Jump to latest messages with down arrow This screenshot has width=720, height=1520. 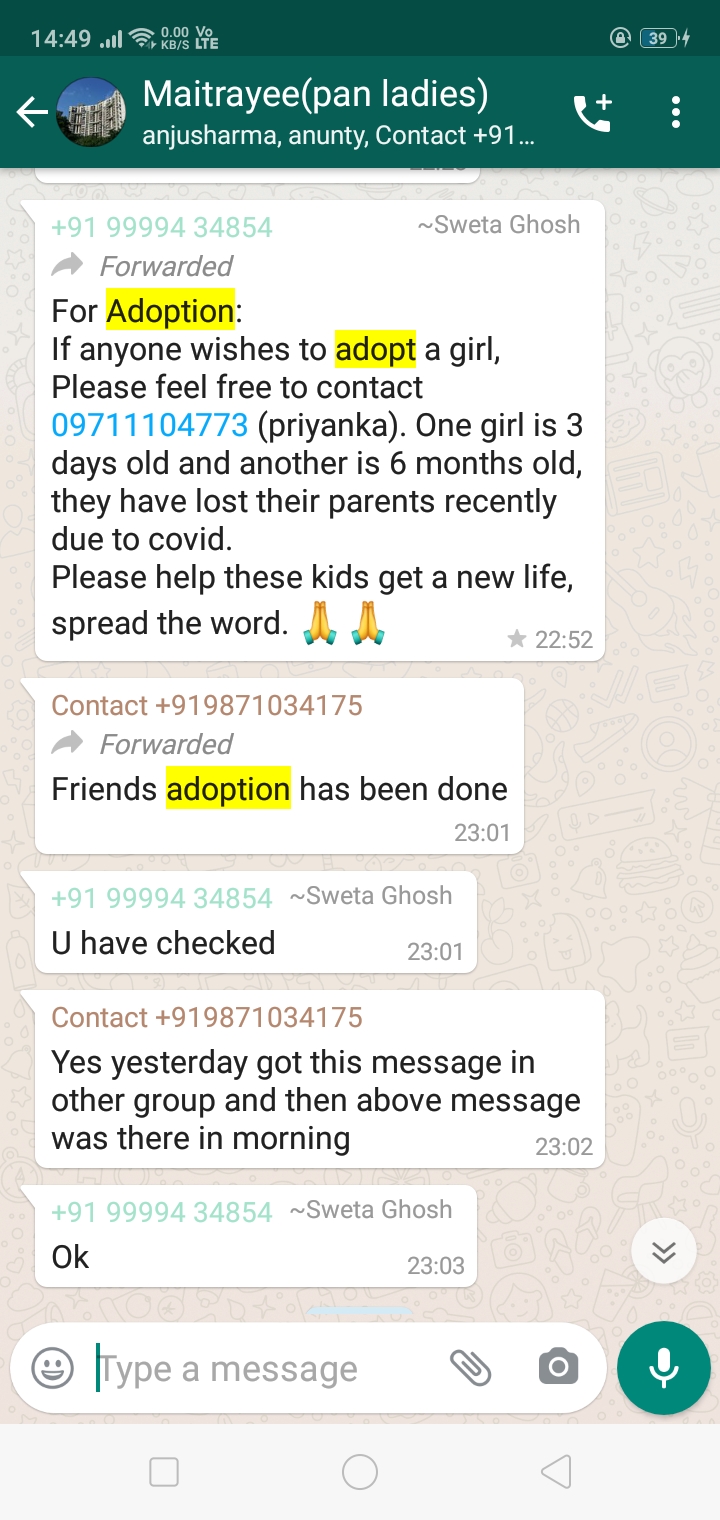pos(664,1251)
